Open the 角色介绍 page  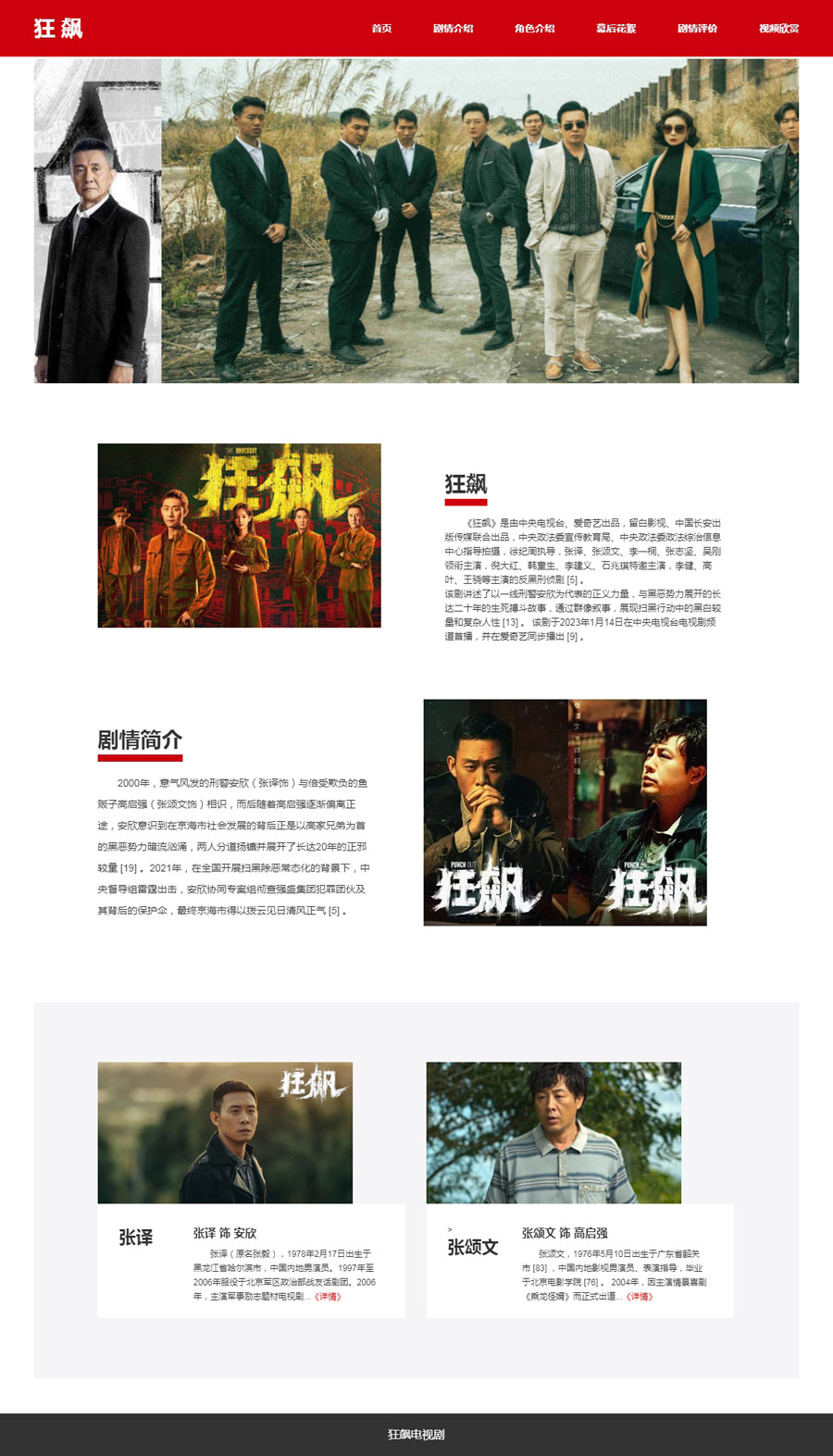534,29
